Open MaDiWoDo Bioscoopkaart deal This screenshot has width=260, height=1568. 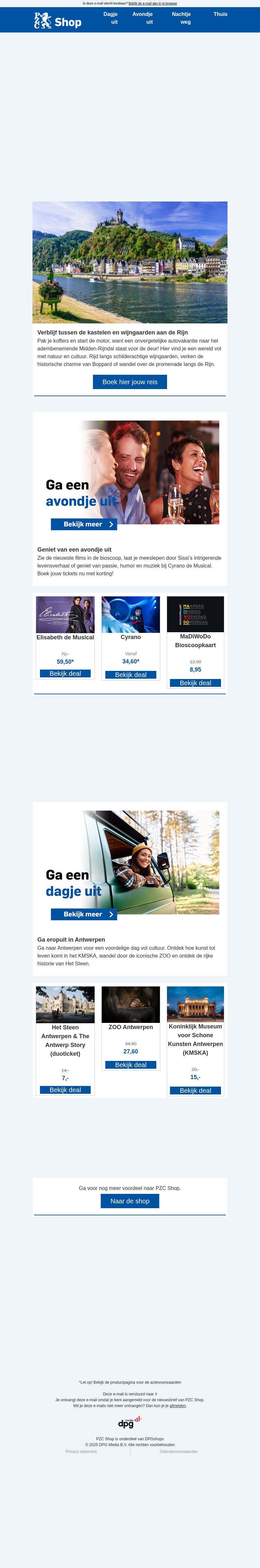coord(195,683)
